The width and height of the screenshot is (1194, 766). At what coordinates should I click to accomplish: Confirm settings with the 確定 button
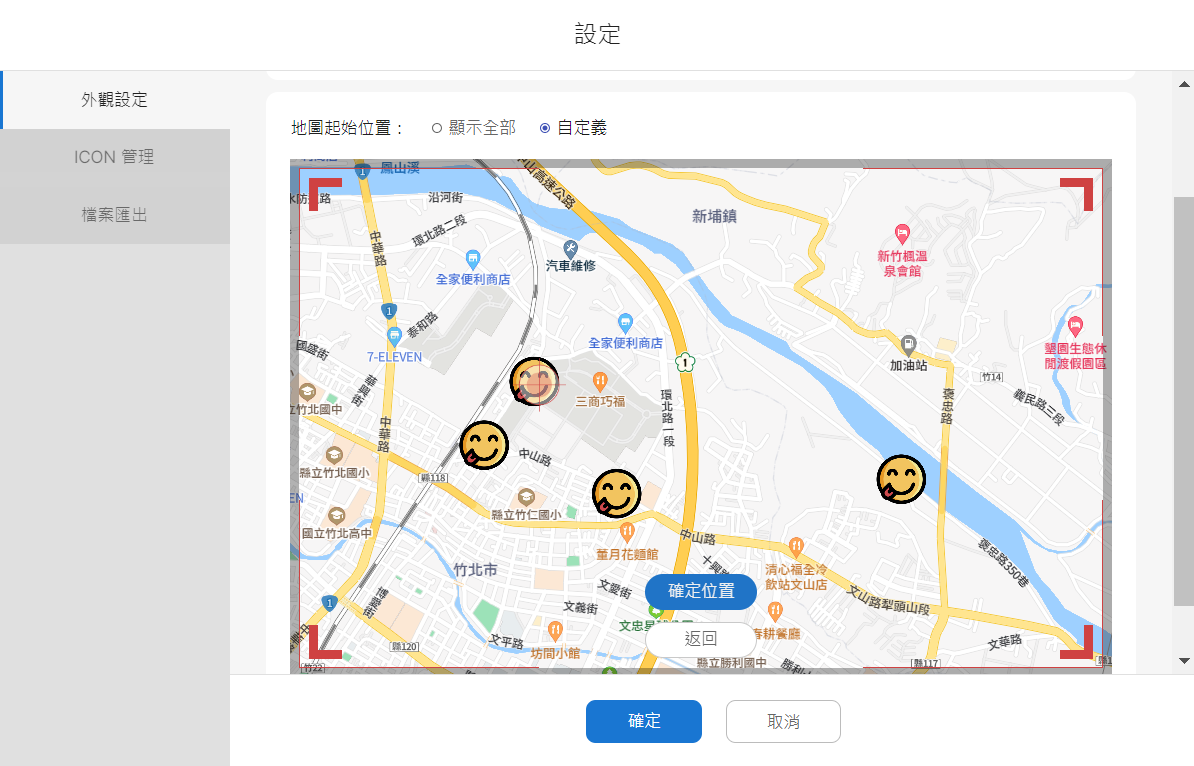[x=643, y=721]
